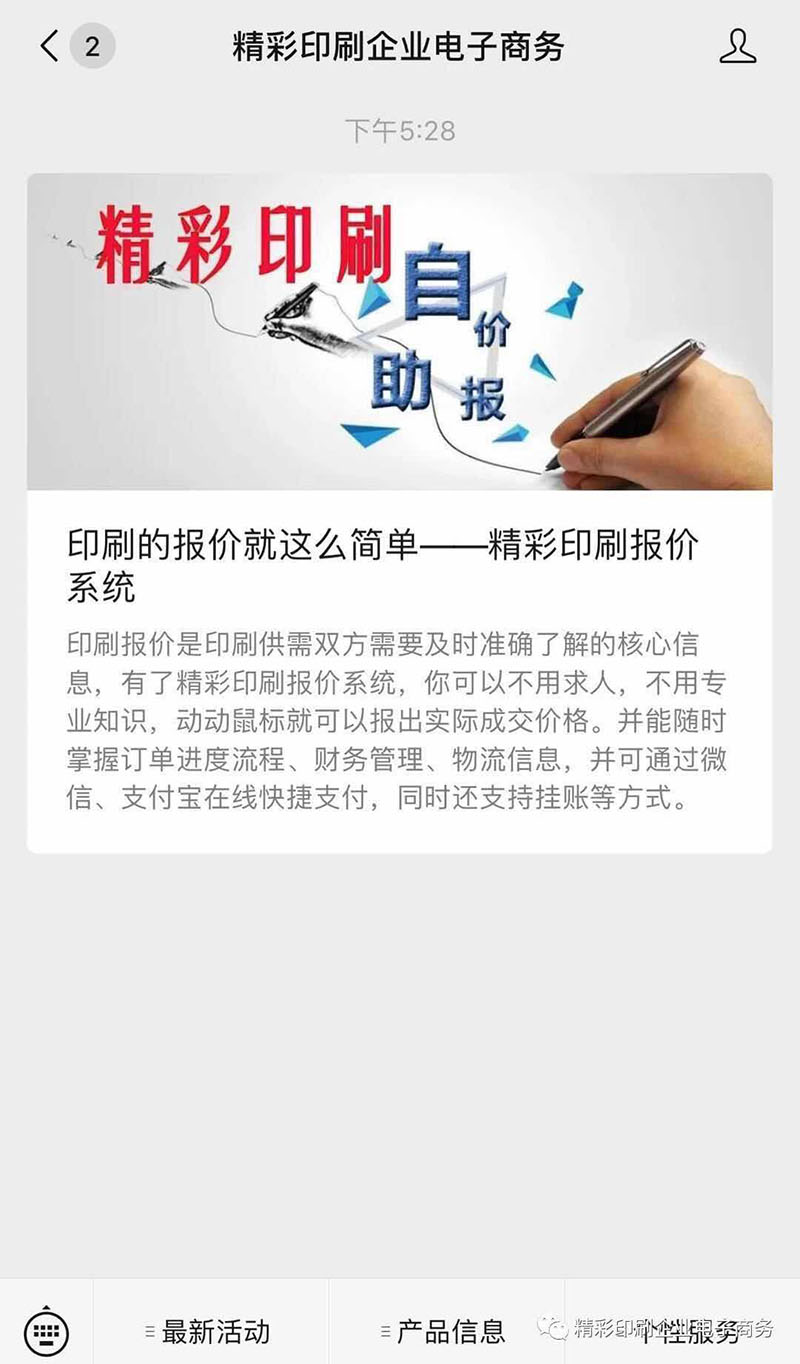Switch to keyboard input mode
Screen dimensions: 800x1364
point(46,1330)
